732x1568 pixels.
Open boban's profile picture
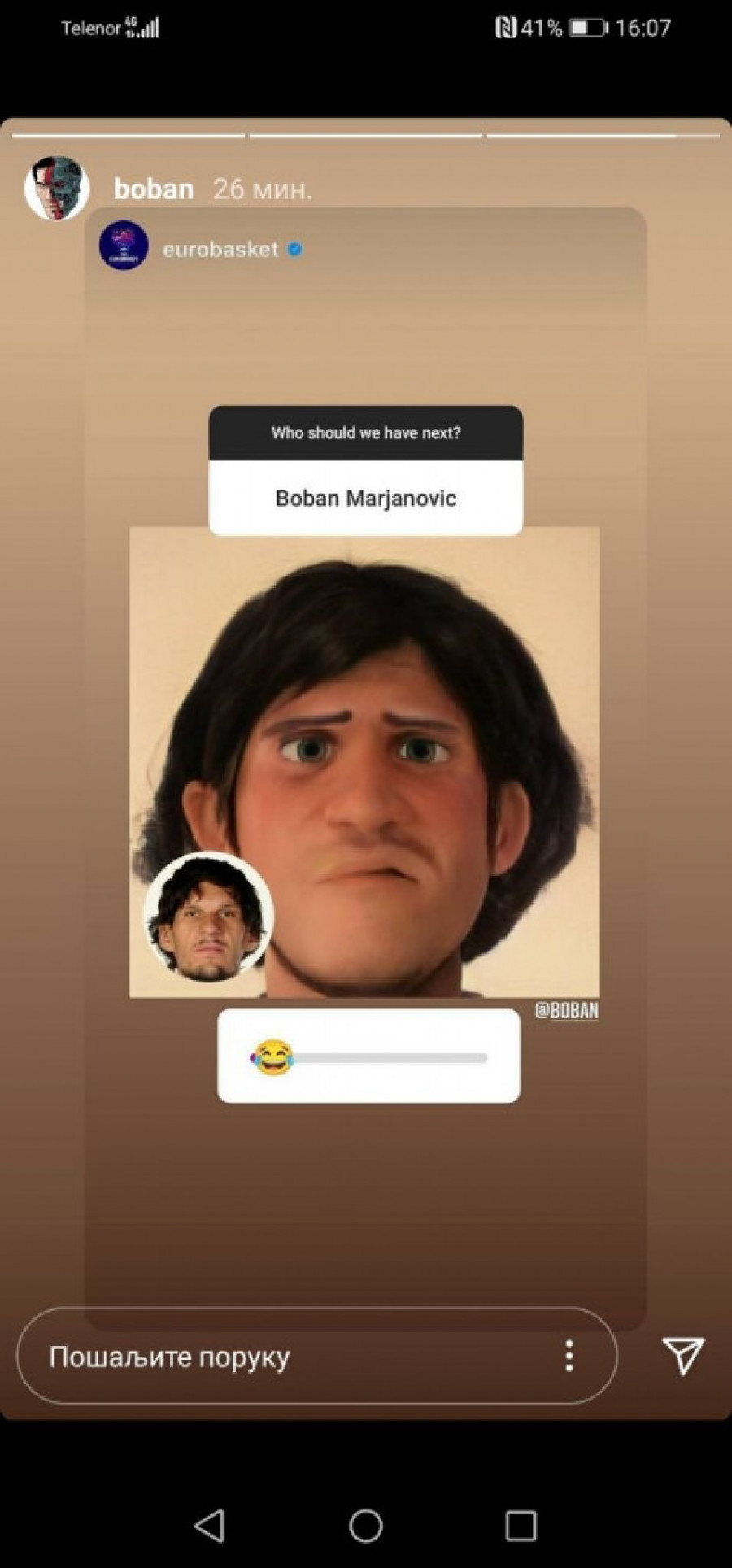56,189
